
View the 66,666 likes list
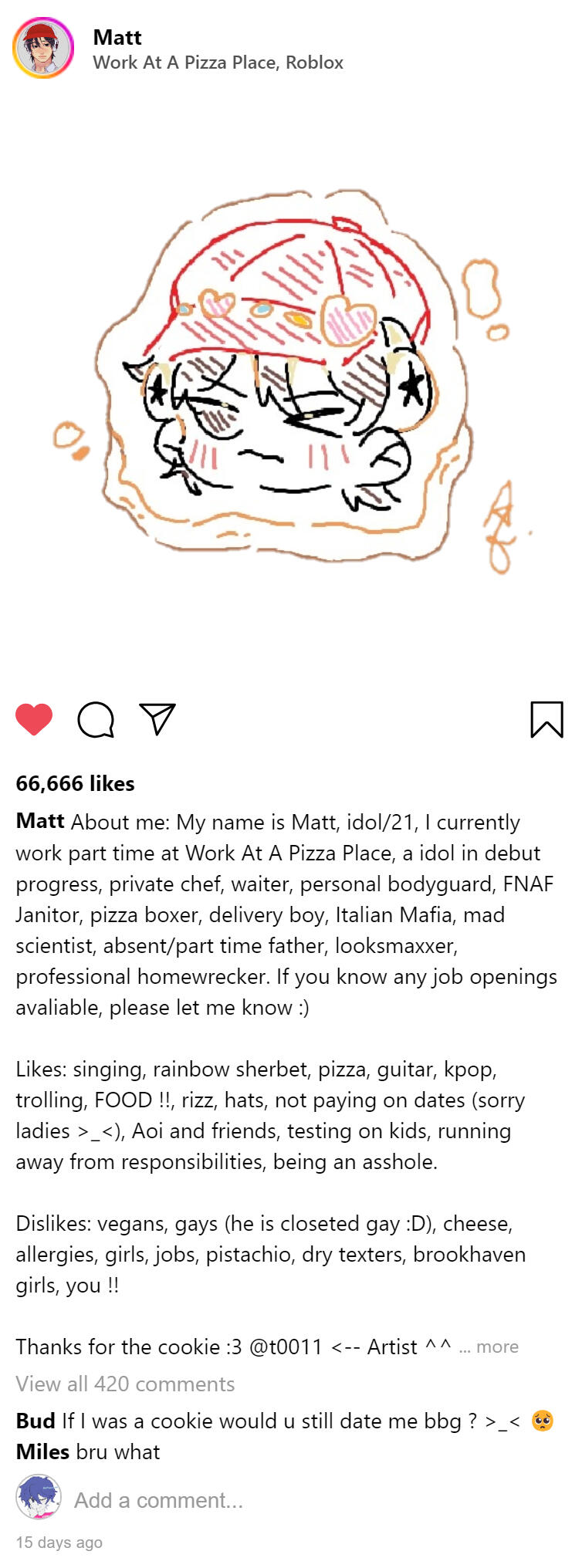[75, 783]
